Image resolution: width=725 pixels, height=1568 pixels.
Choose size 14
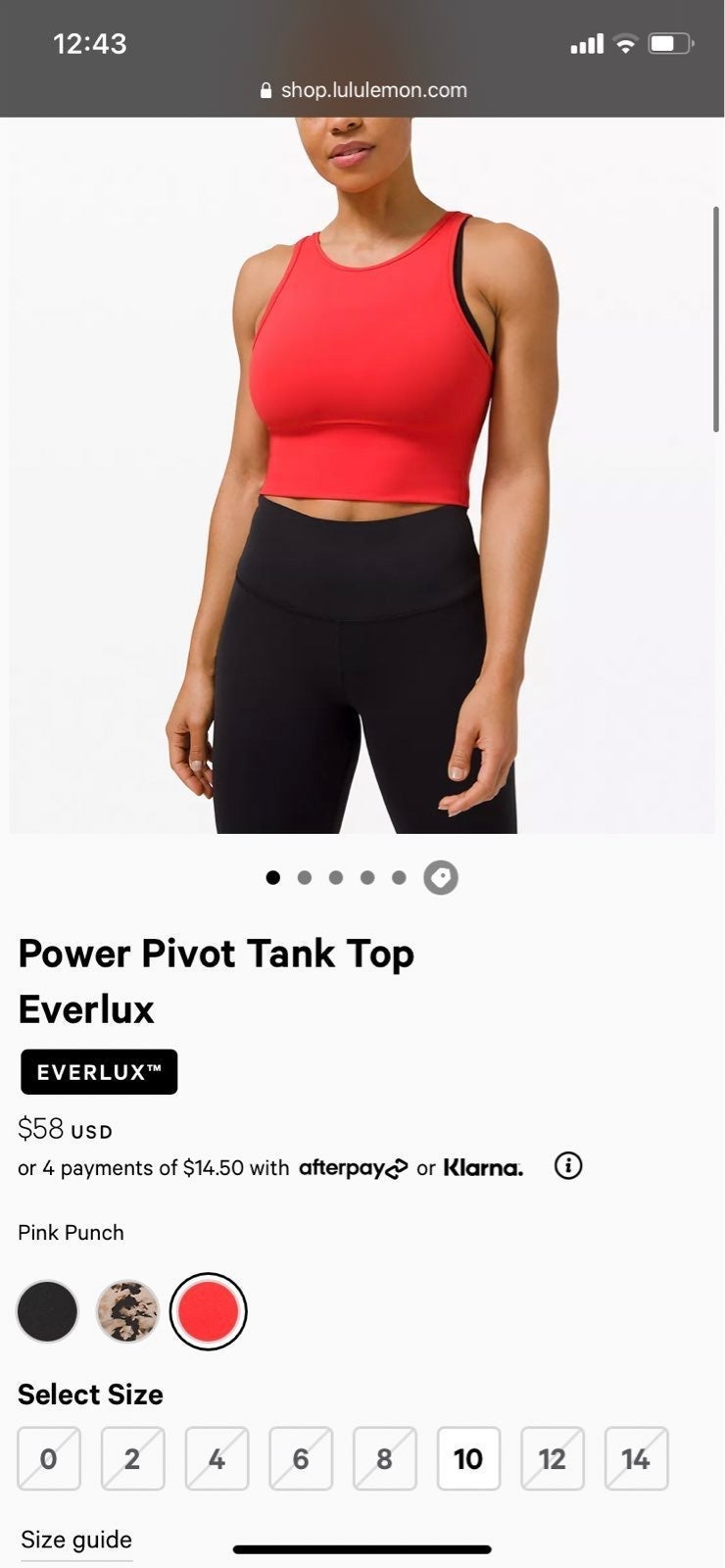point(636,1459)
